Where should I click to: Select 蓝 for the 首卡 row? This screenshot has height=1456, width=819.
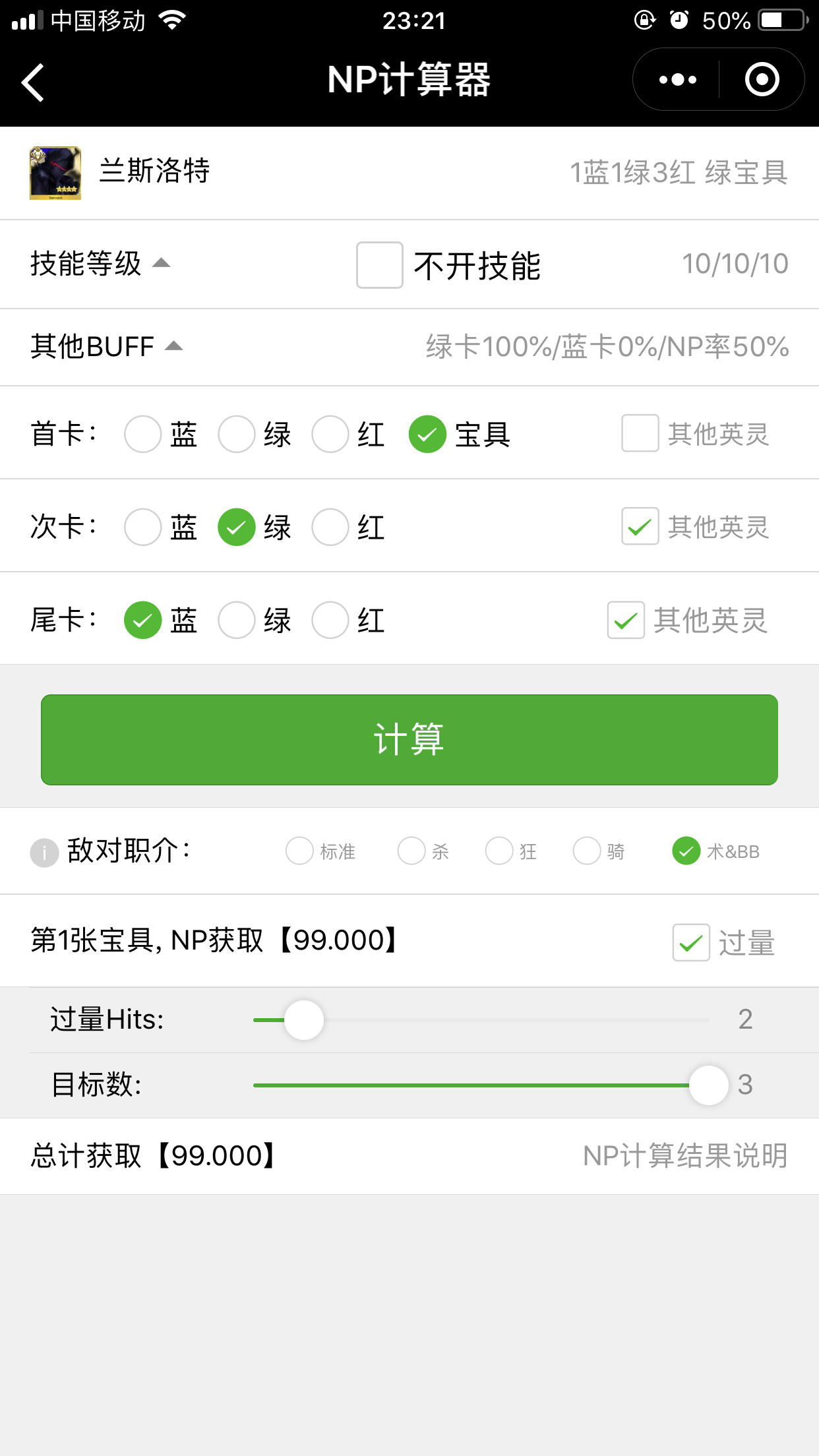pyautogui.click(x=142, y=433)
